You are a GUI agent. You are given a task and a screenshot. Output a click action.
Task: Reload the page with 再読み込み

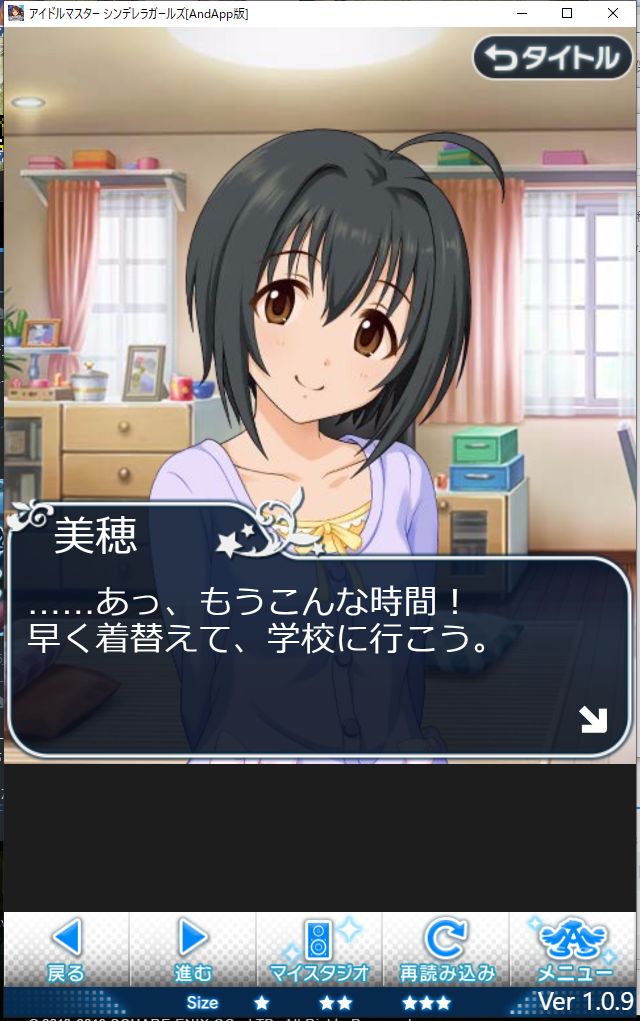point(446,950)
